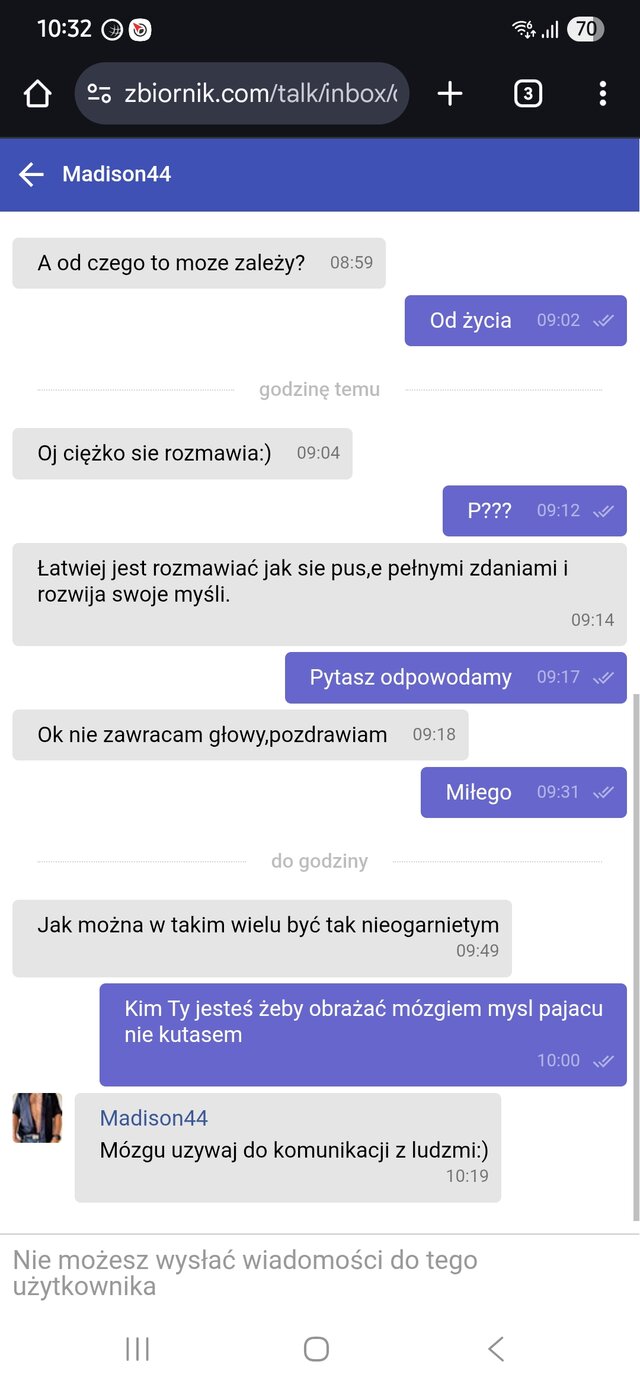Open Madison44's profile picture
The height and width of the screenshot is (1387, 640).
click(x=37, y=1118)
